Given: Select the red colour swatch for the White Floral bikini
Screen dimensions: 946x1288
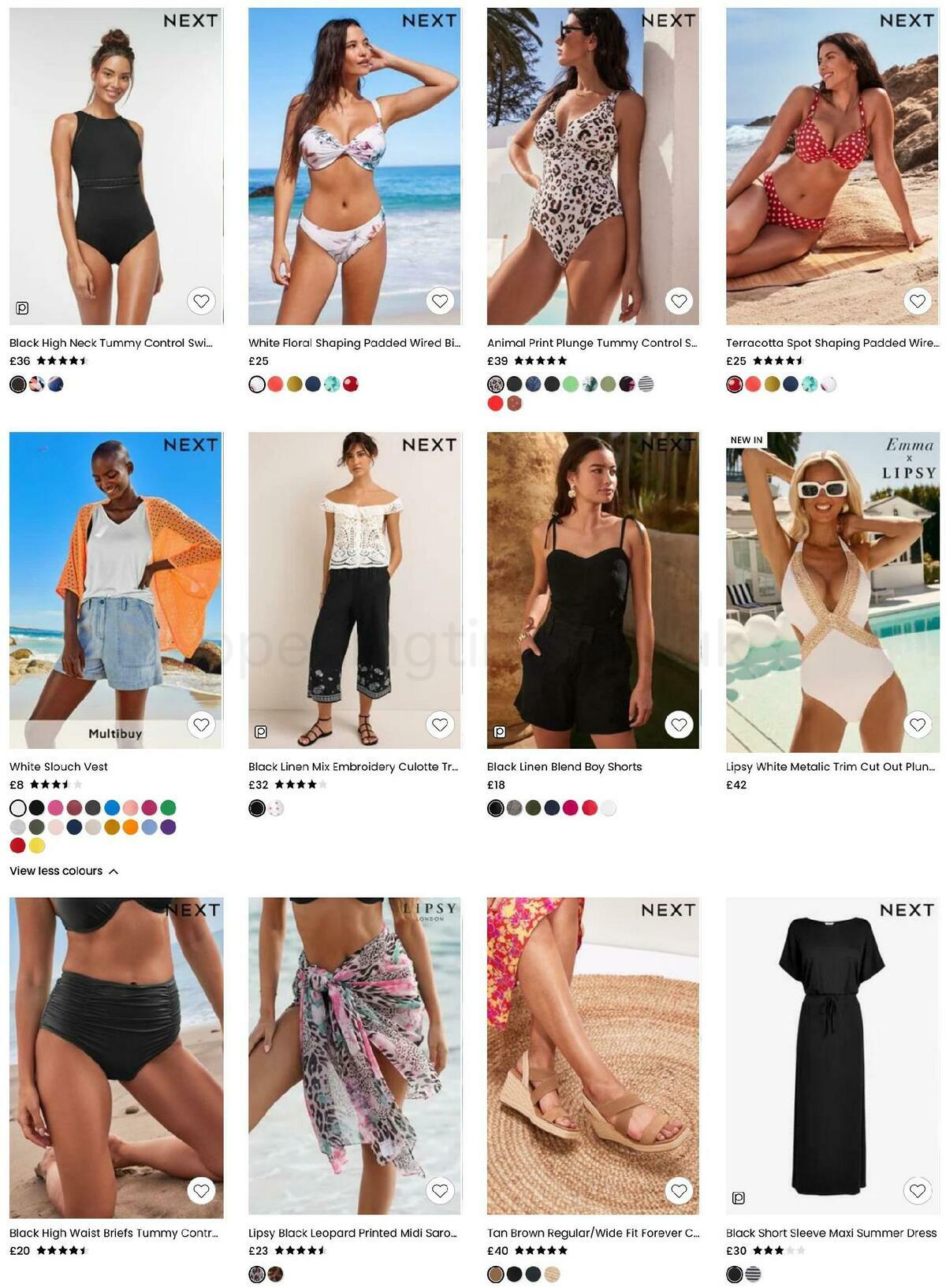Looking at the screenshot, I should click(x=276, y=385).
